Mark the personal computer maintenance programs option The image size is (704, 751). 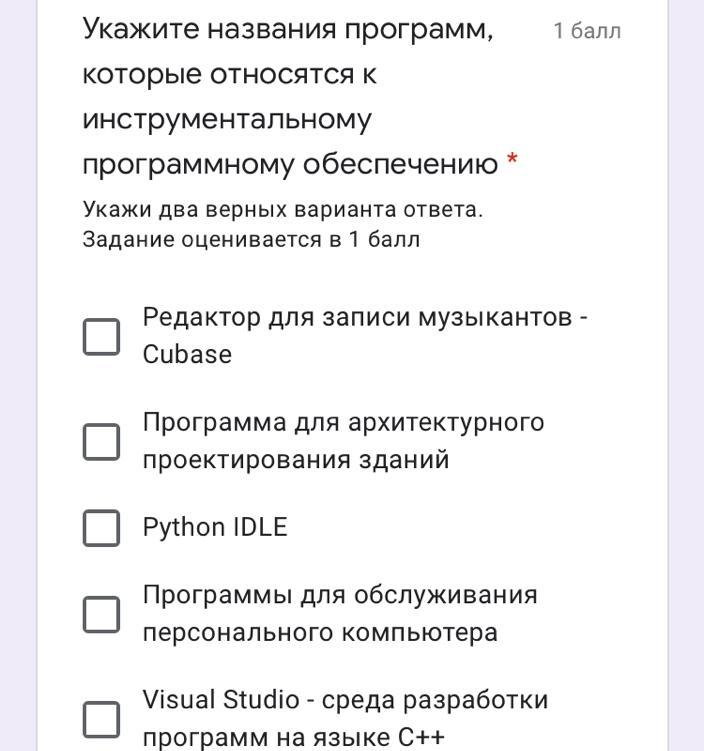pyautogui.click(x=101, y=614)
